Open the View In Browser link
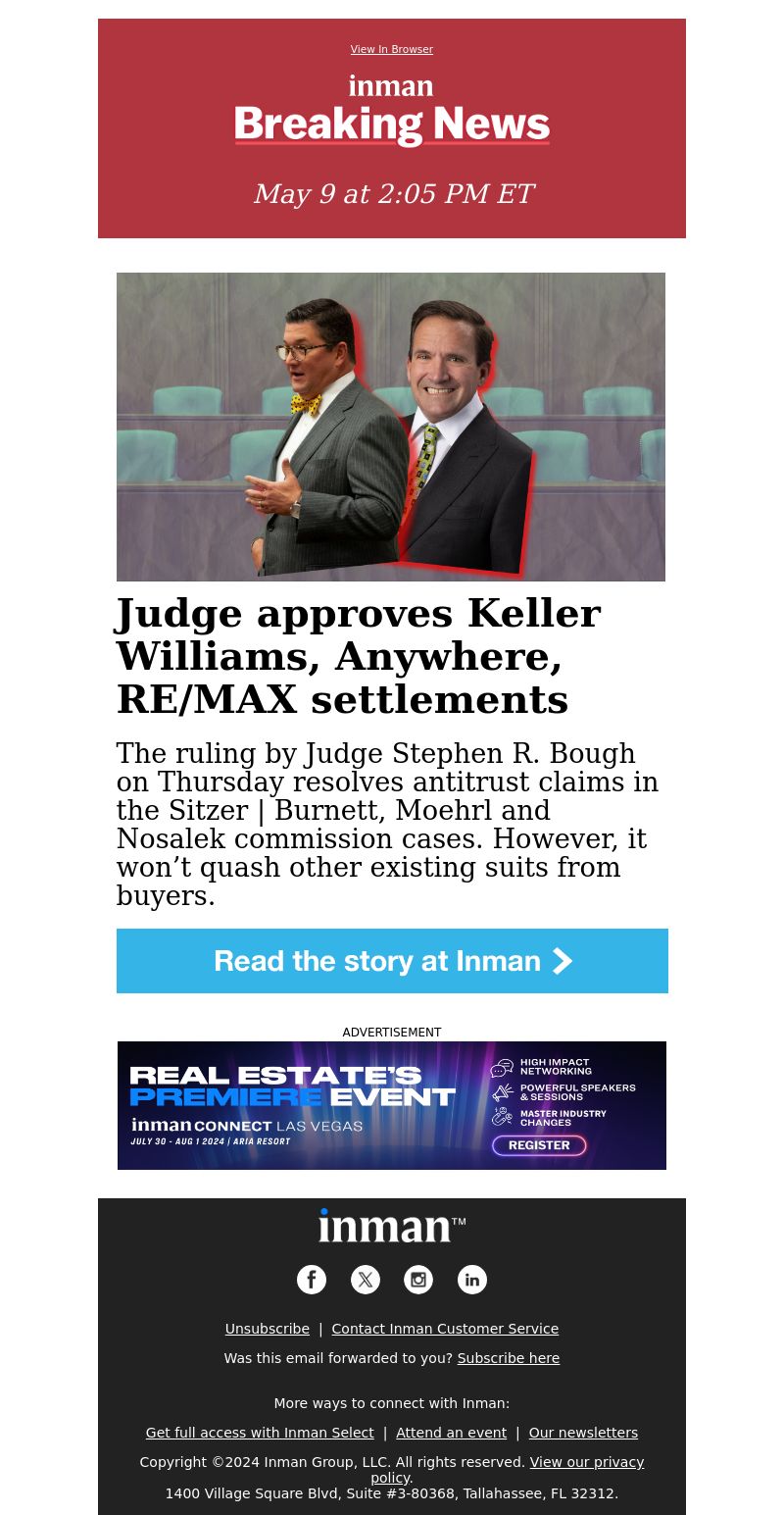The width and height of the screenshot is (784, 1515). tap(391, 50)
